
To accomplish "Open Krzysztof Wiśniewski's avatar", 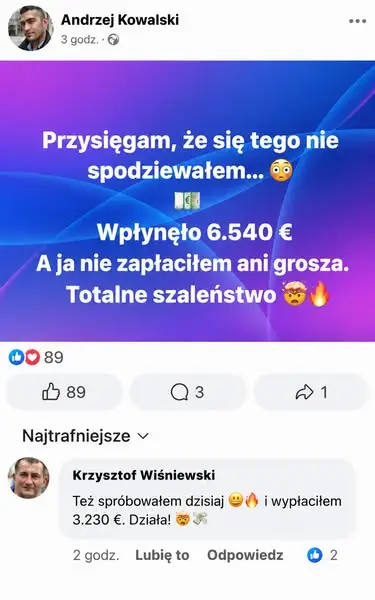I will point(29,478).
